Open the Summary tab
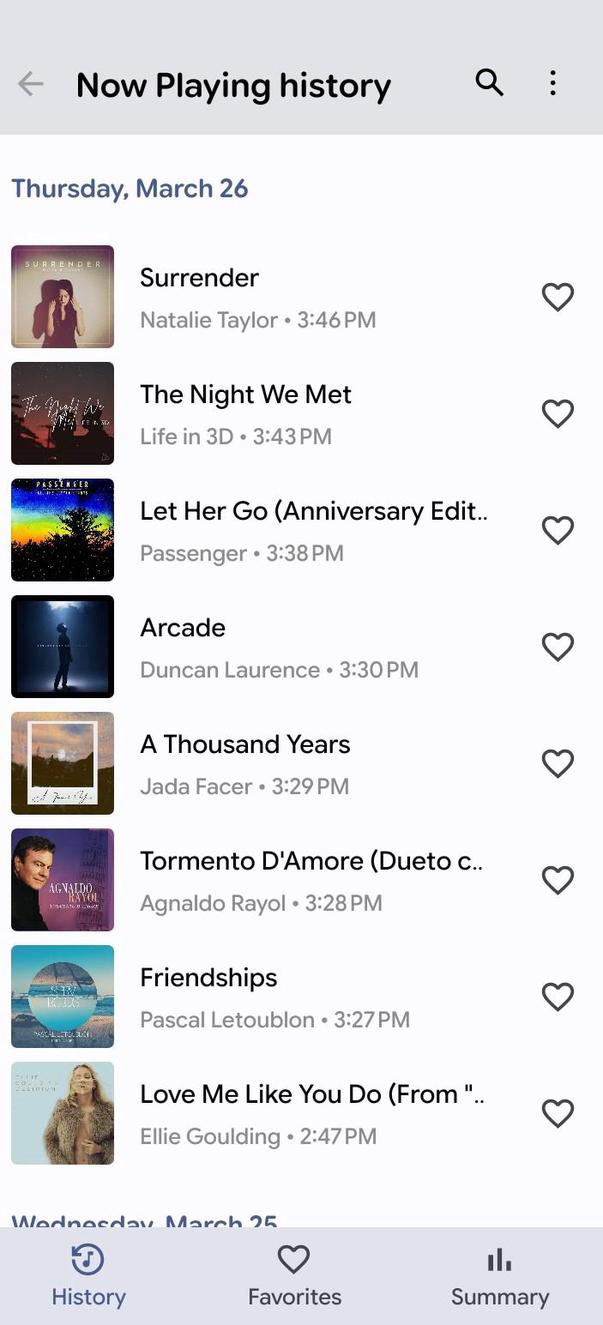Image resolution: width=603 pixels, height=1325 pixels. pos(499,1276)
